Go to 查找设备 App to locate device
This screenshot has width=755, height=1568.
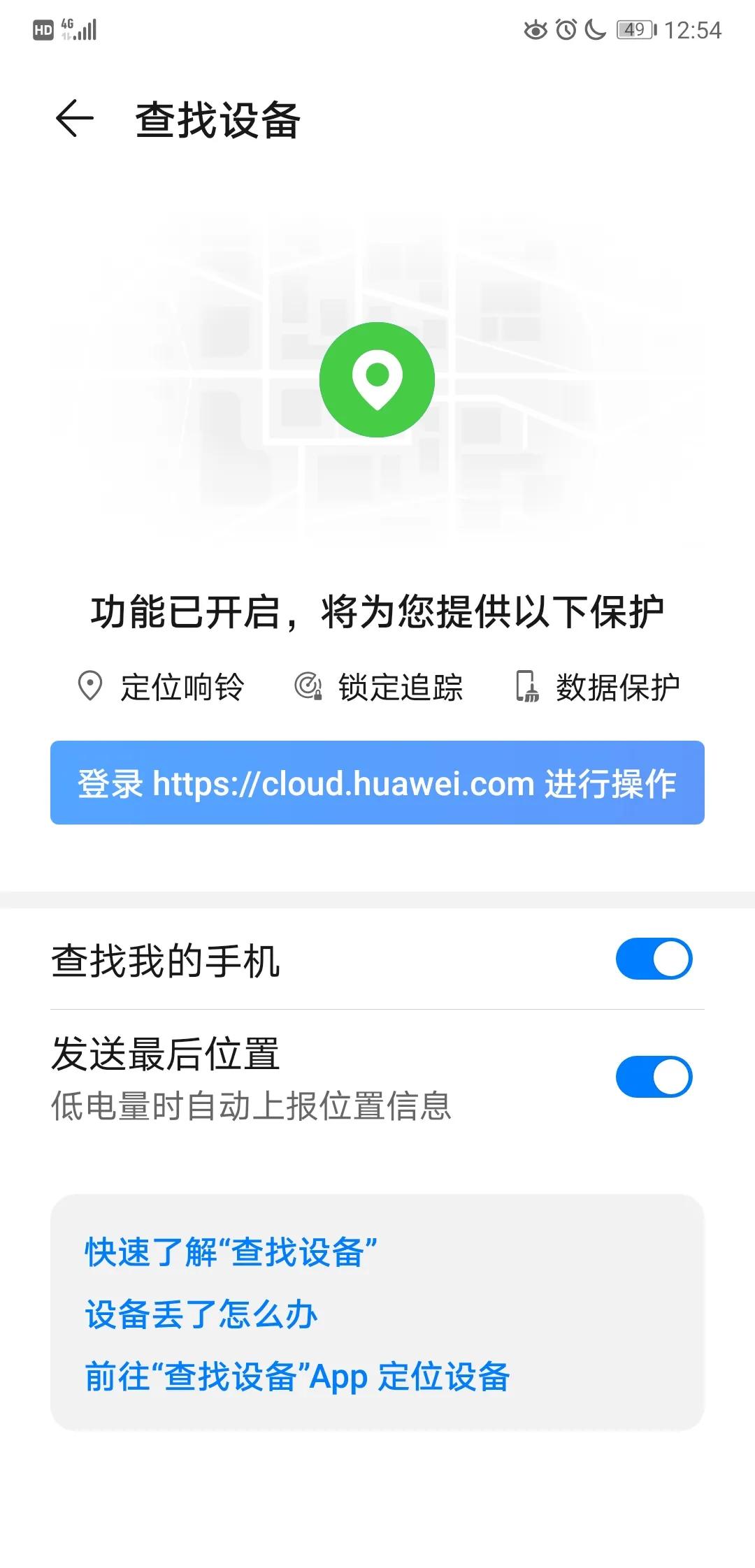click(x=297, y=1377)
